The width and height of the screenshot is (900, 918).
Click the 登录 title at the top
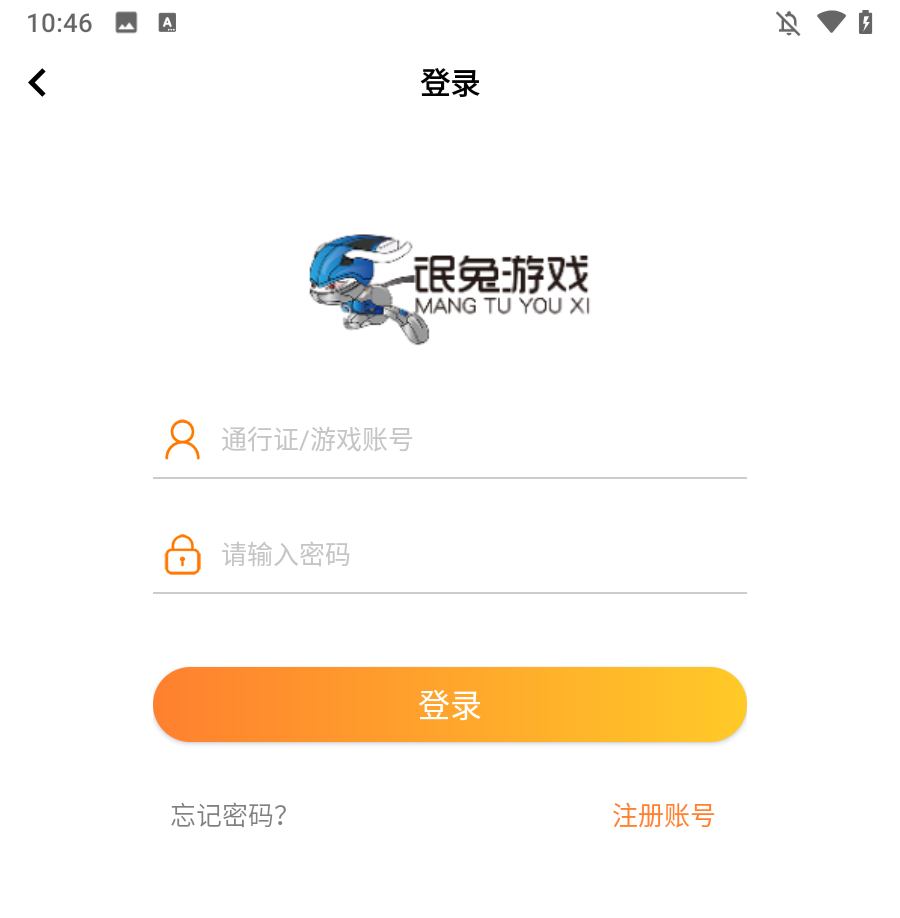click(450, 84)
